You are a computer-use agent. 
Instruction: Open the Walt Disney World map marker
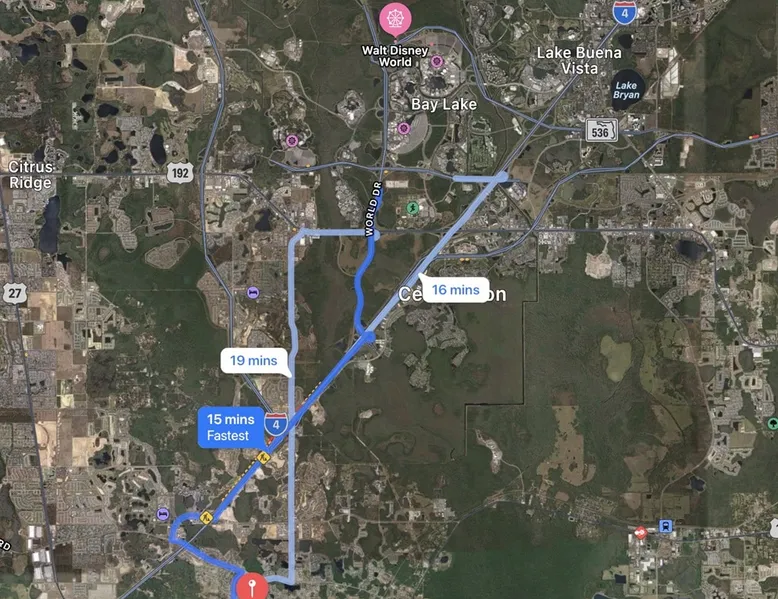tap(395, 19)
